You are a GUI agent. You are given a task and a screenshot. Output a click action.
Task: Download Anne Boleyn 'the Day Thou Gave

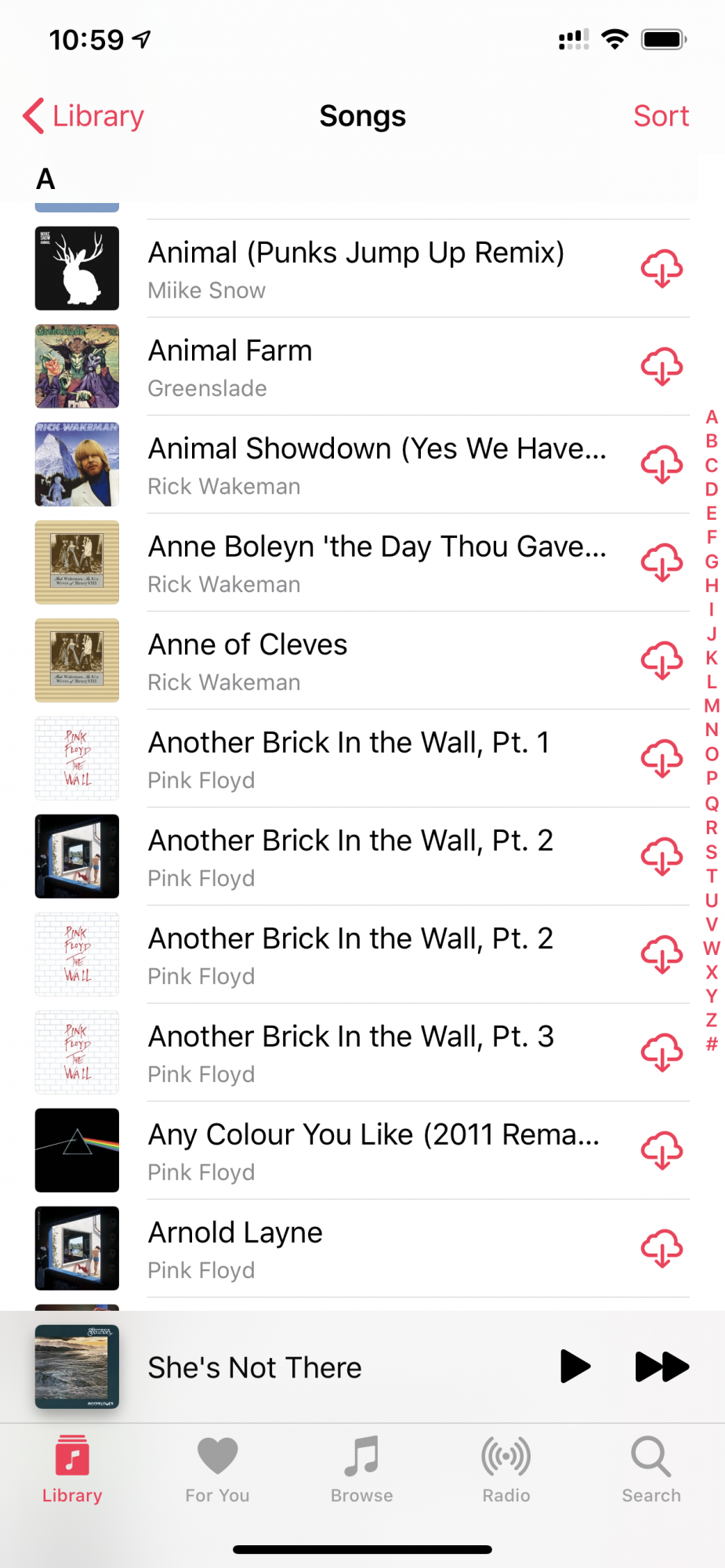coord(662,563)
